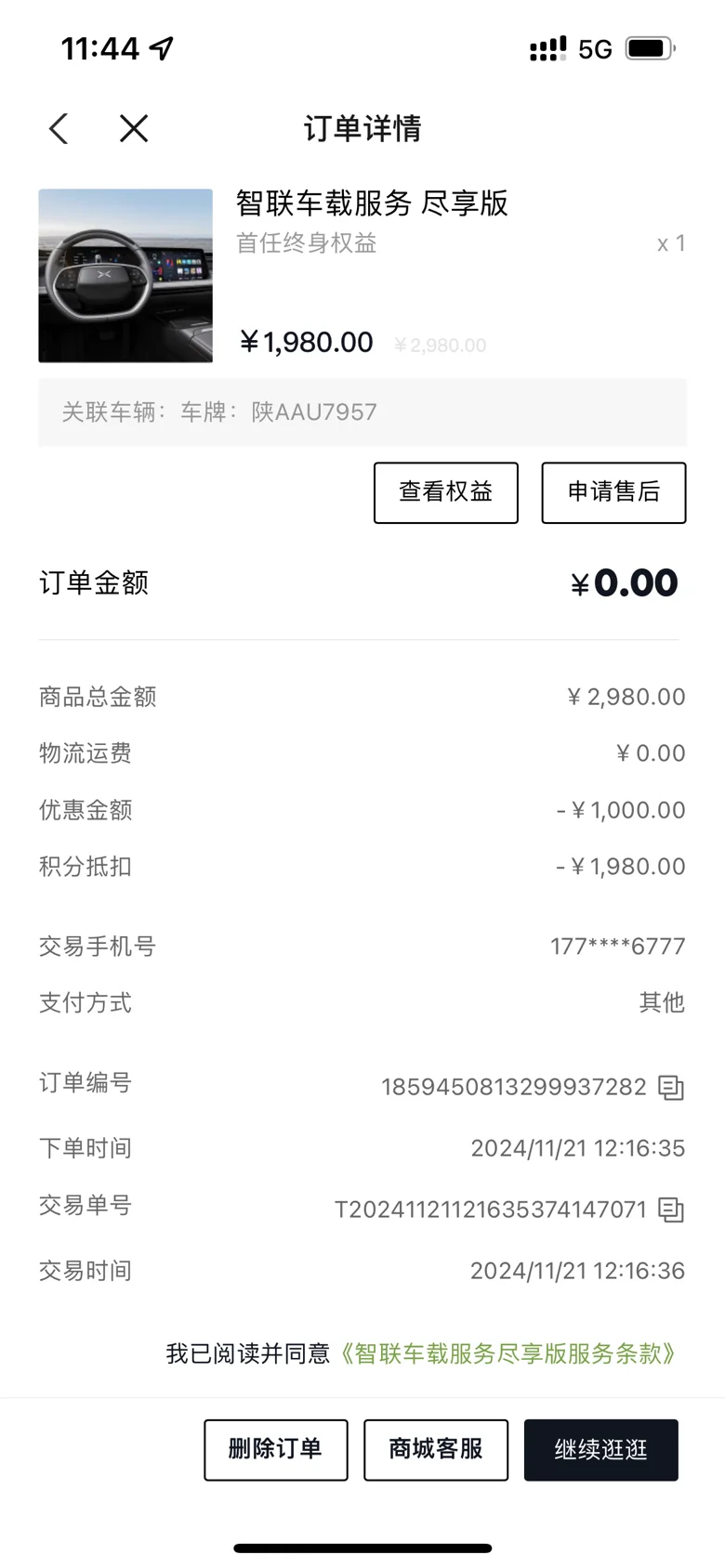Image resolution: width=725 pixels, height=1568 pixels.
Task: Tap 申请售后 to request after-sales service
Action: [613, 492]
